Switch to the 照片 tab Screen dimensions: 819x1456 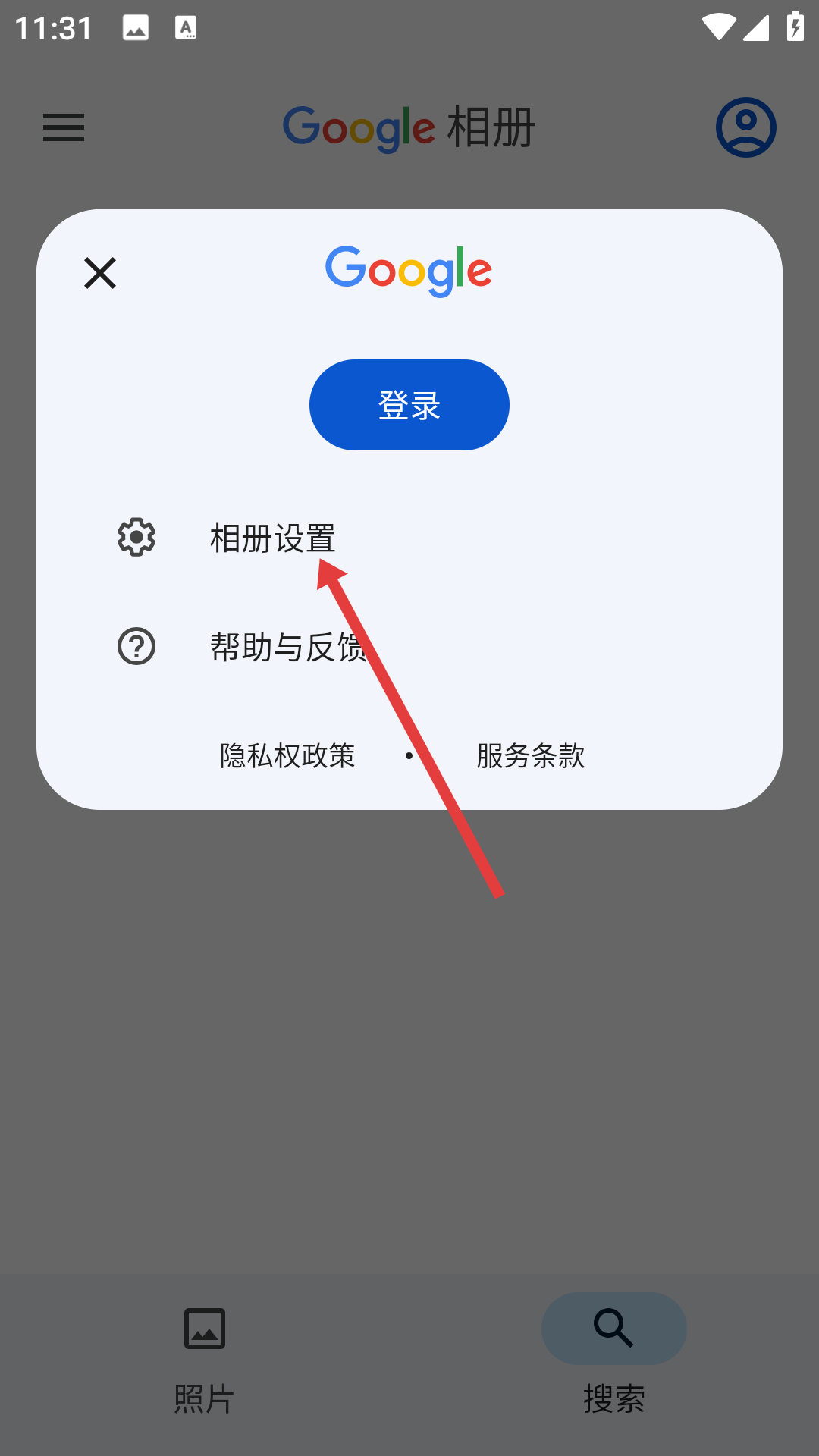[205, 1357]
